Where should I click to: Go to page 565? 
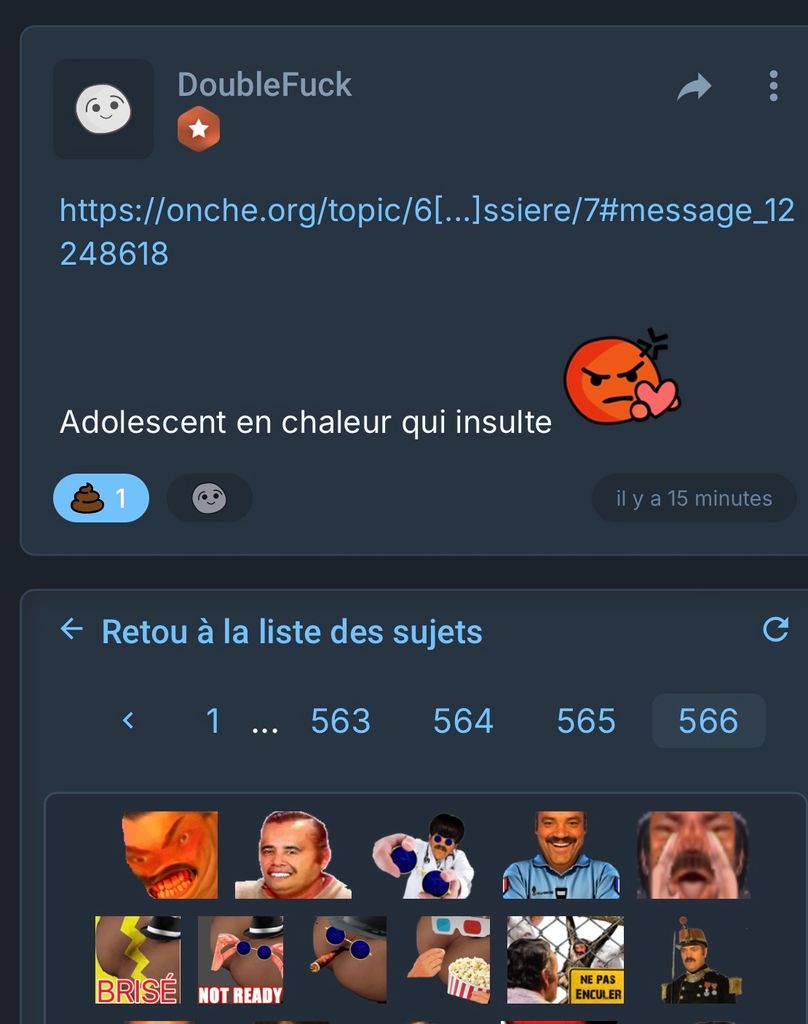coord(586,721)
